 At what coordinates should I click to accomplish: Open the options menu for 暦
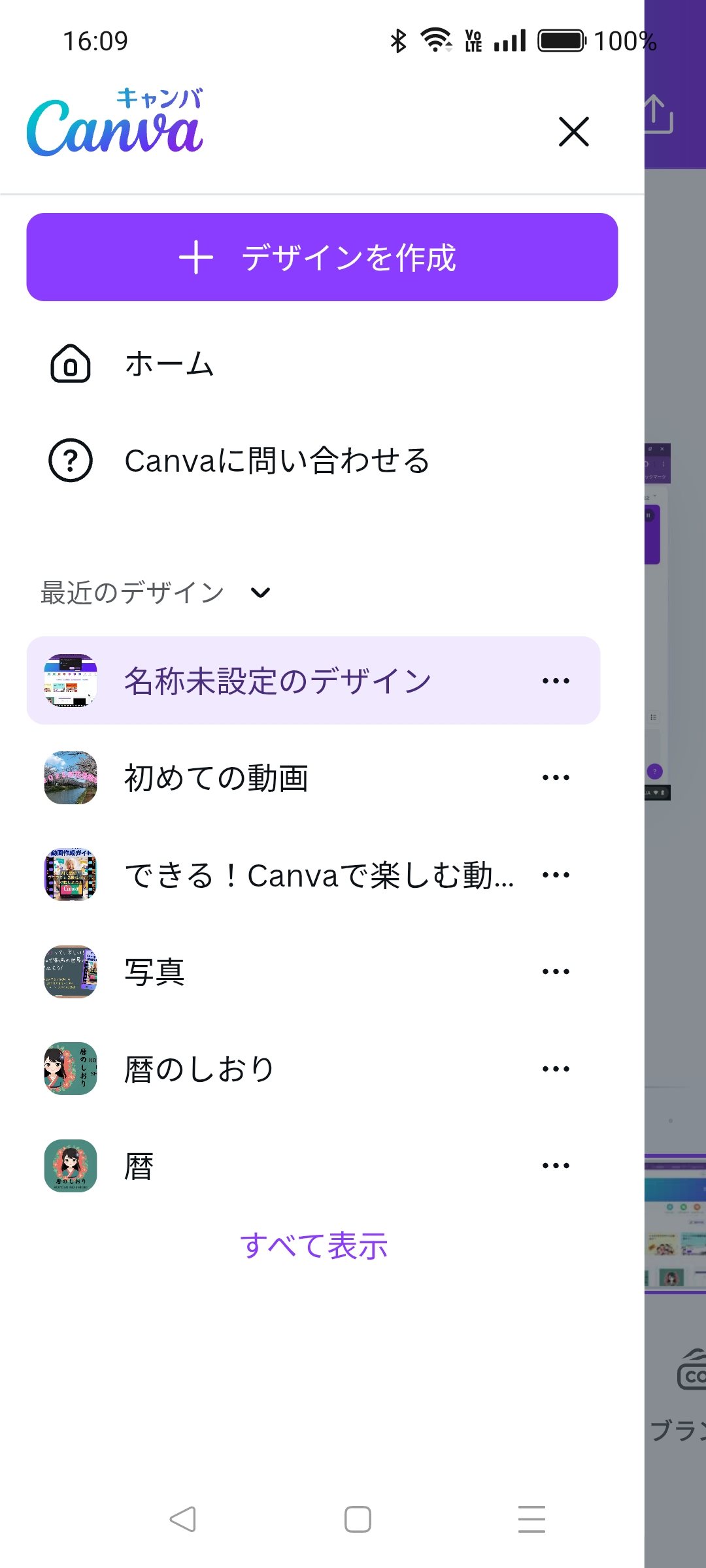[x=556, y=1166]
